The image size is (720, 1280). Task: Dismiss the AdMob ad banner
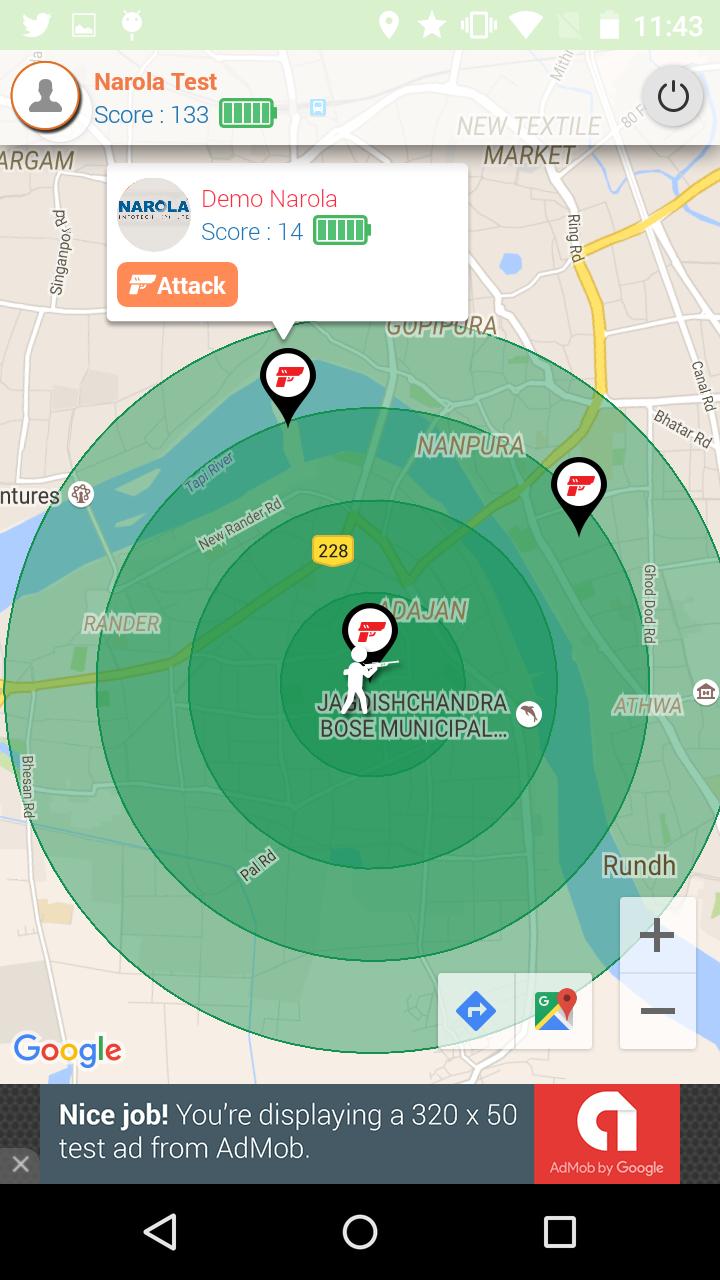coord(20,1164)
